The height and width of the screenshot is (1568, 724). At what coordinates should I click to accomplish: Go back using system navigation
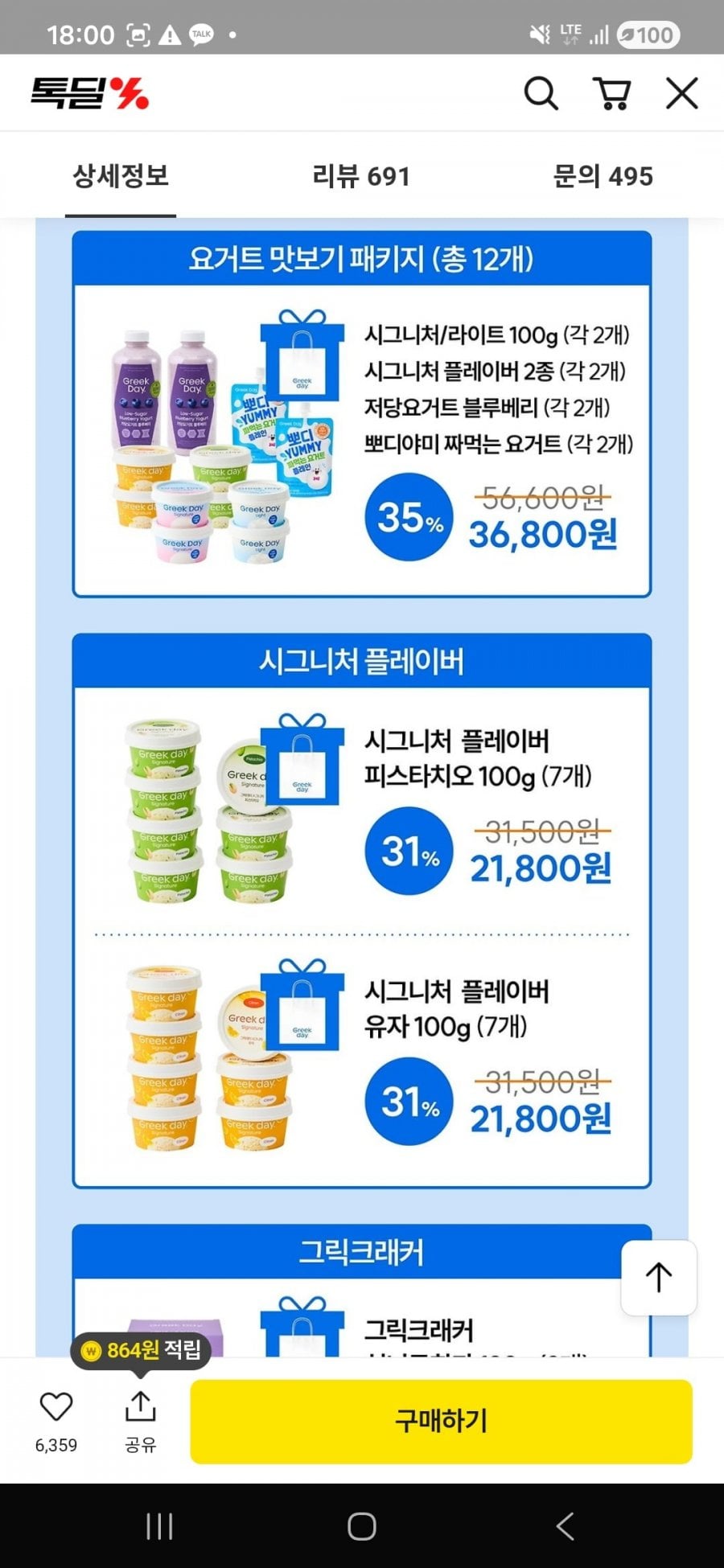click(x=565, y=1525)
